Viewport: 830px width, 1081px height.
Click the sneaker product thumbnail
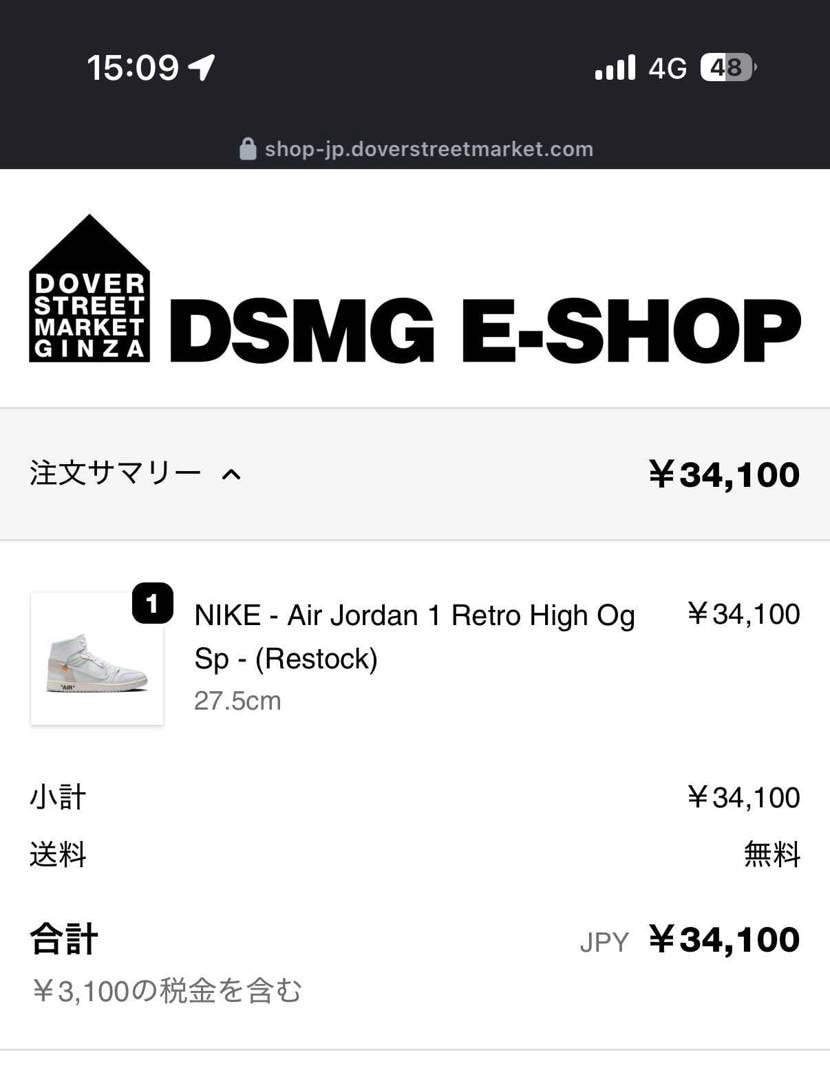click(x=96, y=657)
